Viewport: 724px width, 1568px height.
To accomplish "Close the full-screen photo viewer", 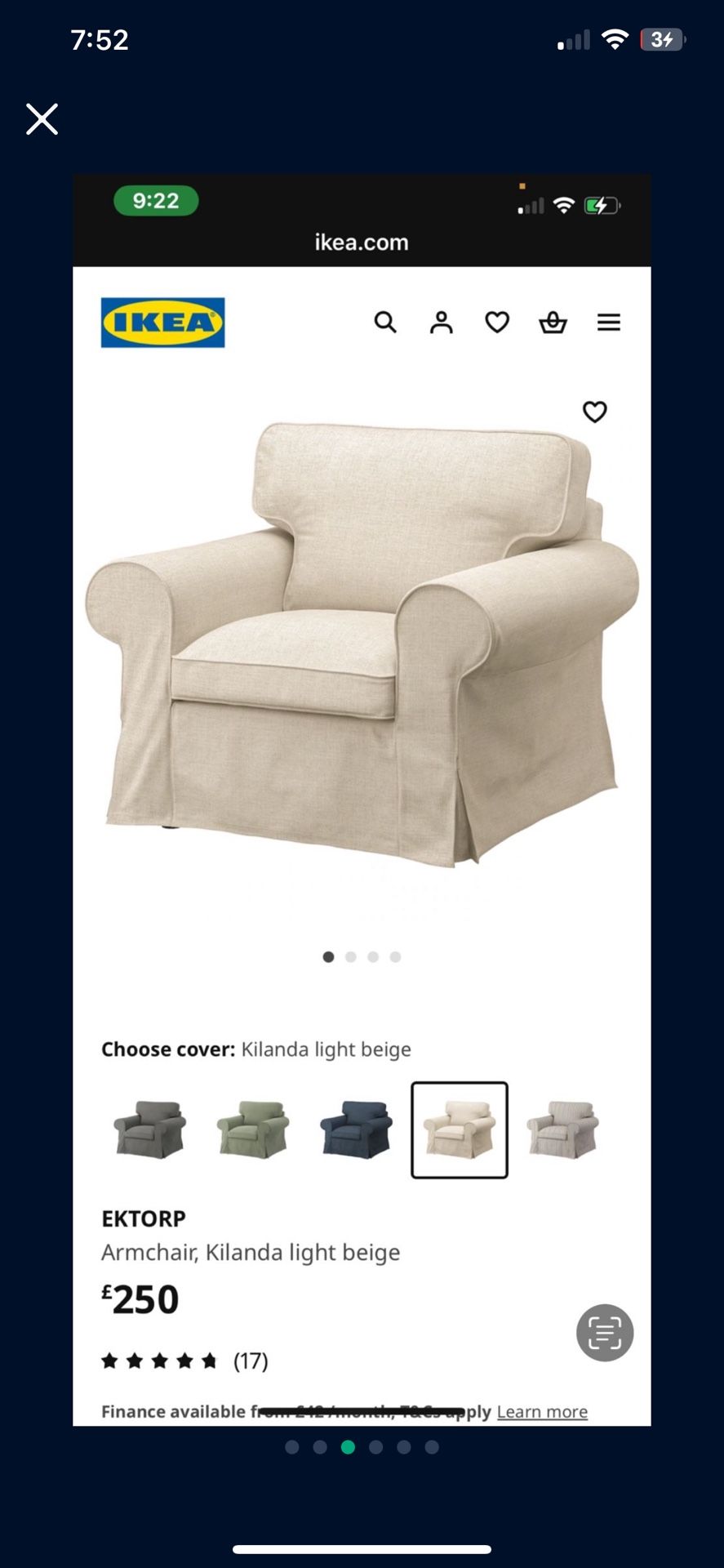I will 42,119.
